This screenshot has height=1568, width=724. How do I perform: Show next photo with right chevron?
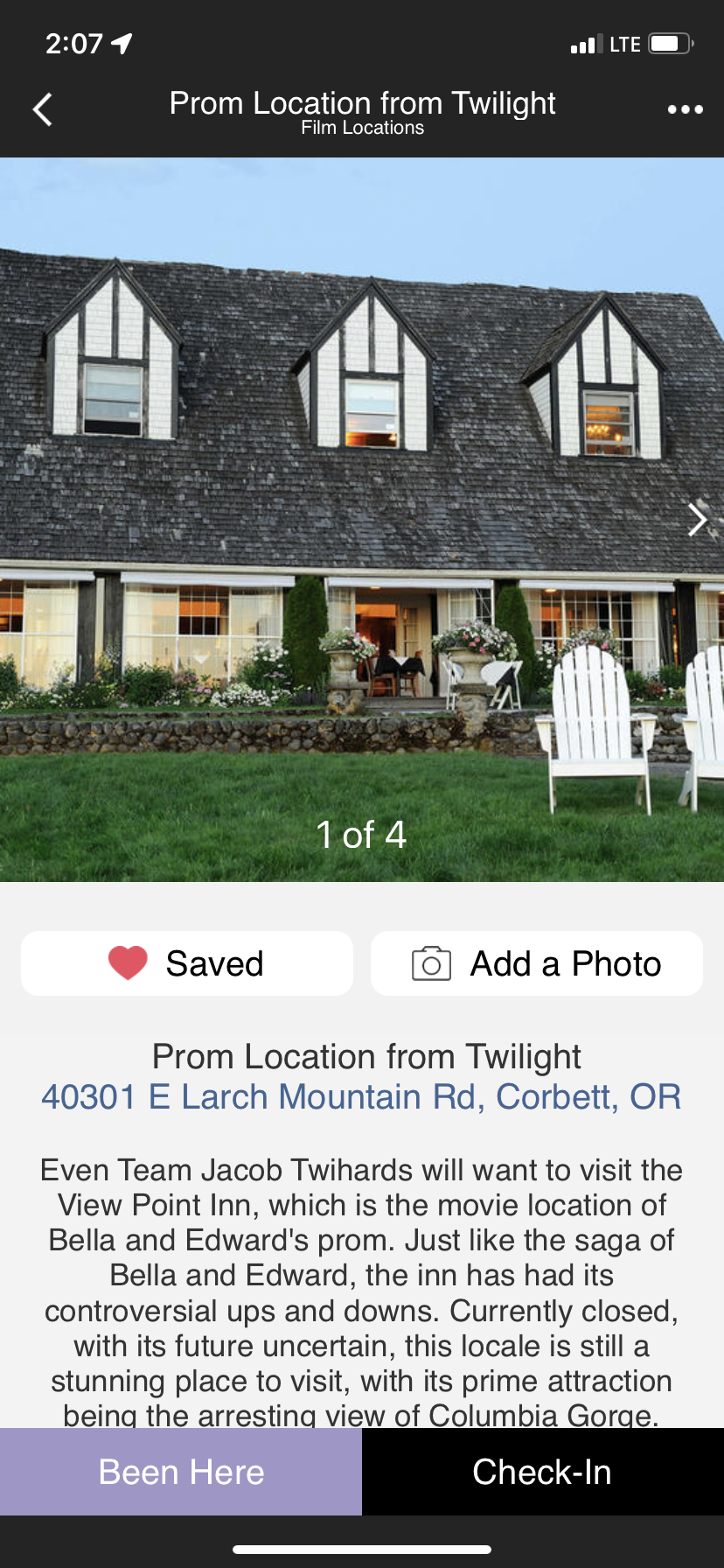coord(697,520)
